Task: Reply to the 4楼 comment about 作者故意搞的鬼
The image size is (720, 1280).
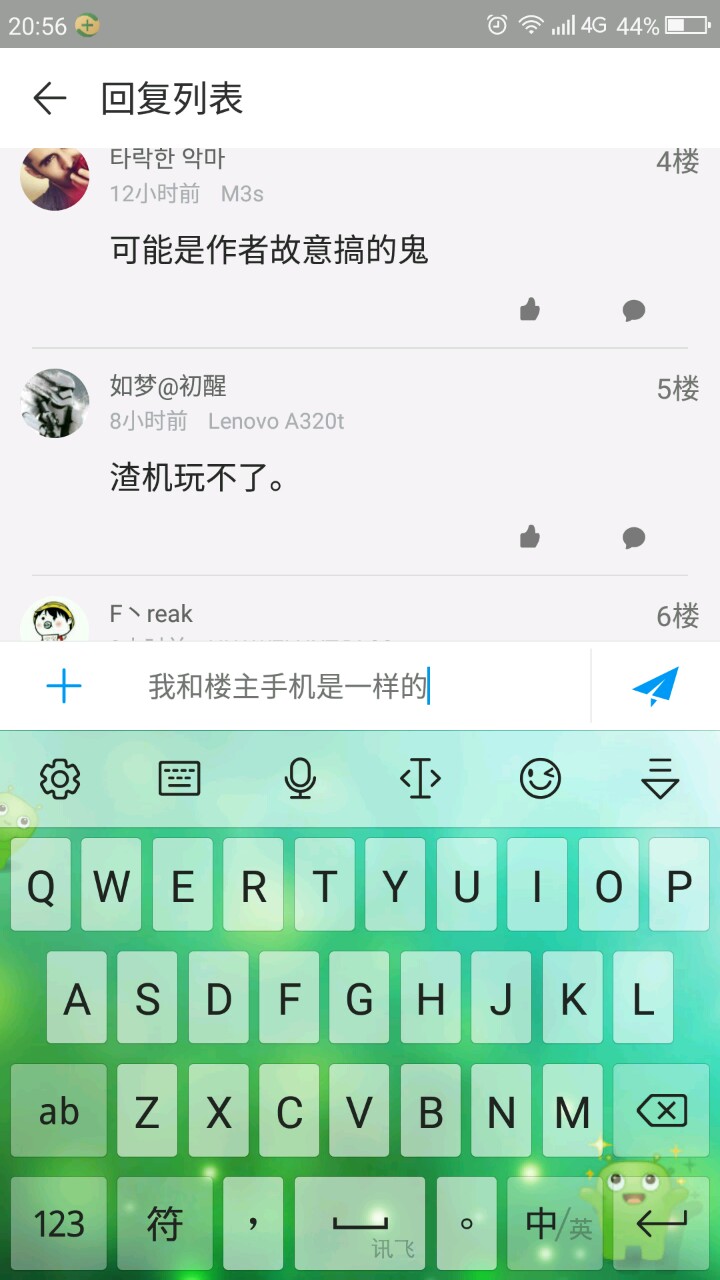Action: click(634, 310)
